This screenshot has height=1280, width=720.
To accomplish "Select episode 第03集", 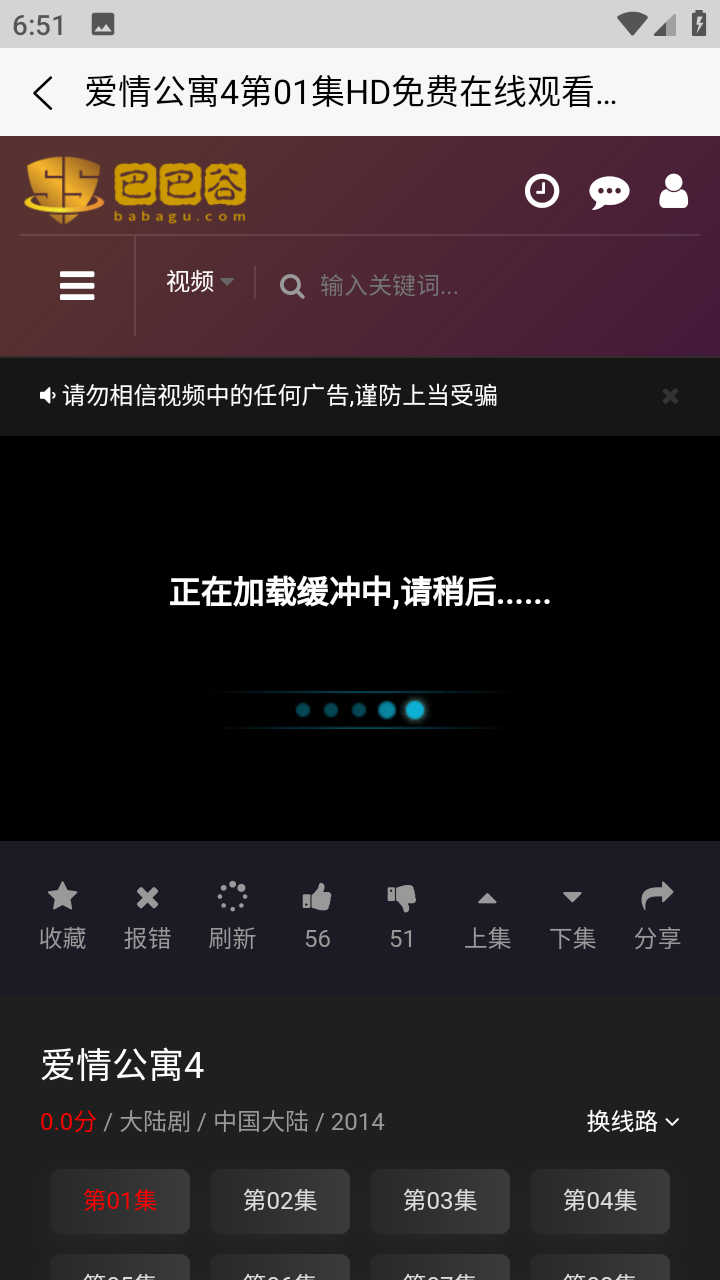I will pos(440,1200).
